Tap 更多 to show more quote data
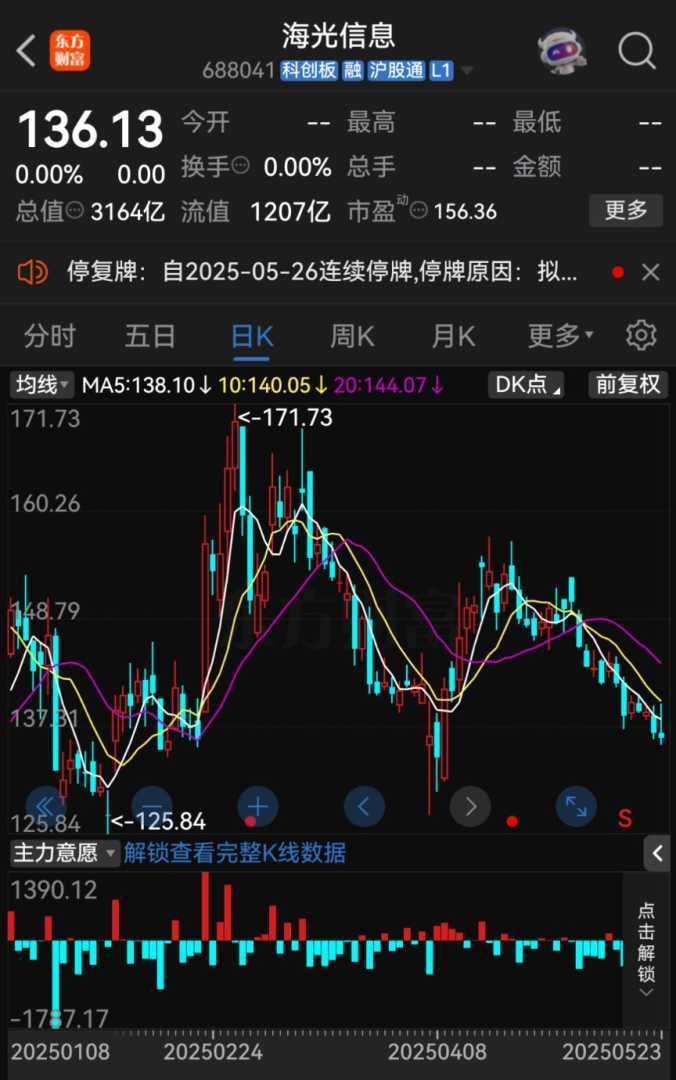Image resolution: width=676 pixels, height=1080 pixels. tap(626, 210)
